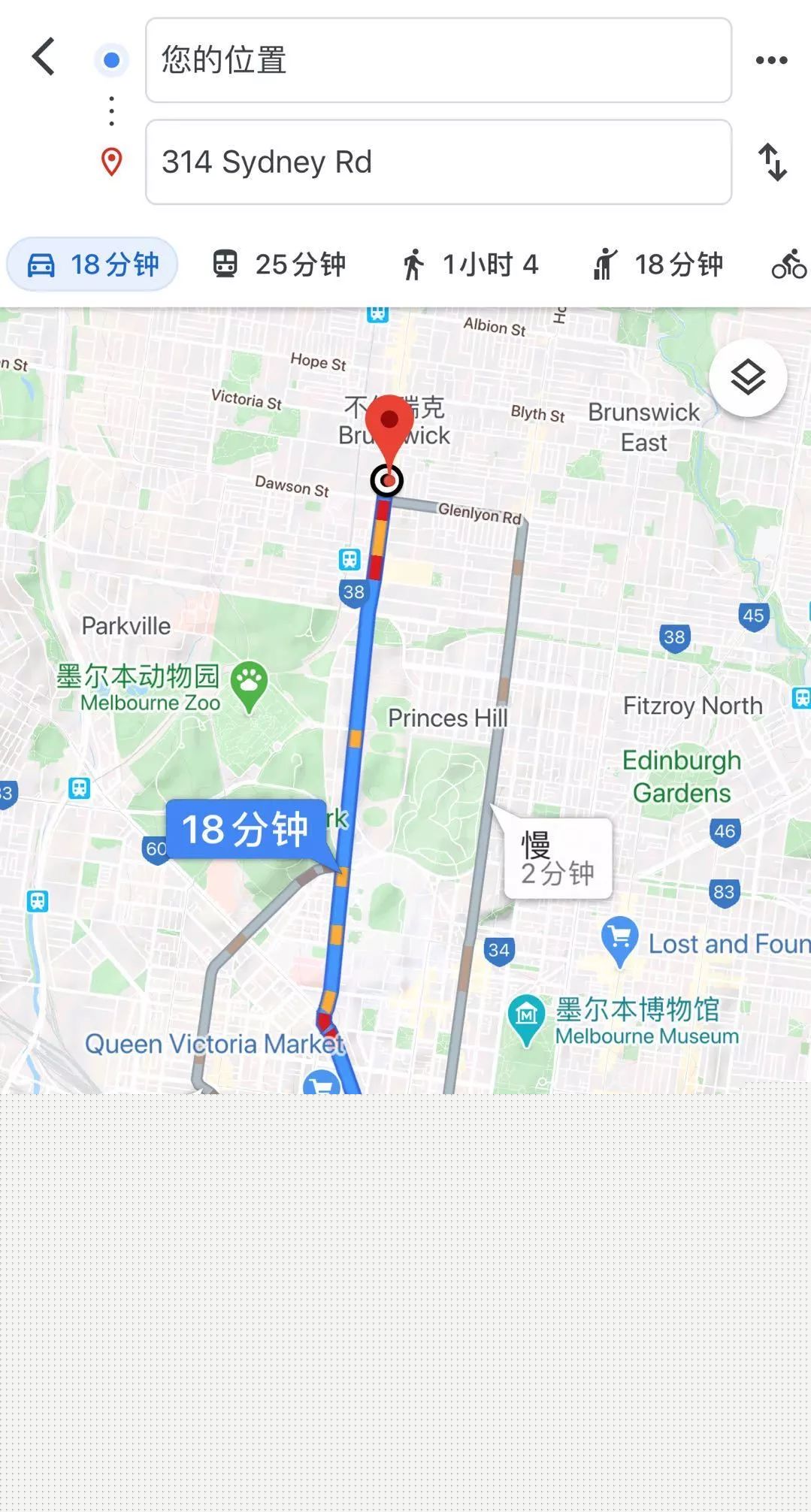Swap start and destination
The height and width of the screenshot is (1512, 811).
(x=772, y=162)
